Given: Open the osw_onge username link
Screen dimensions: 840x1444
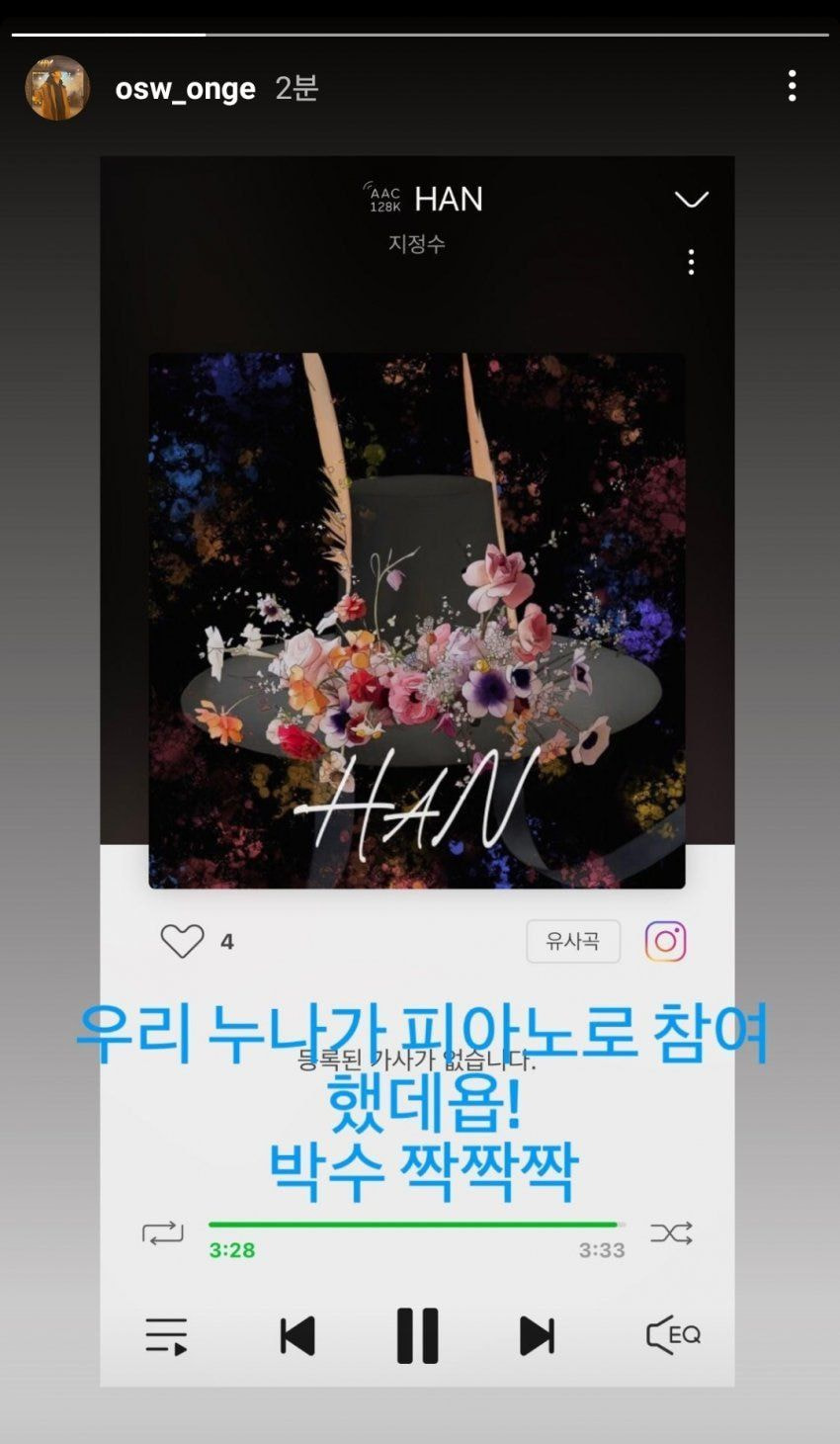Looking at the screenshot, I should coord(185,89).
